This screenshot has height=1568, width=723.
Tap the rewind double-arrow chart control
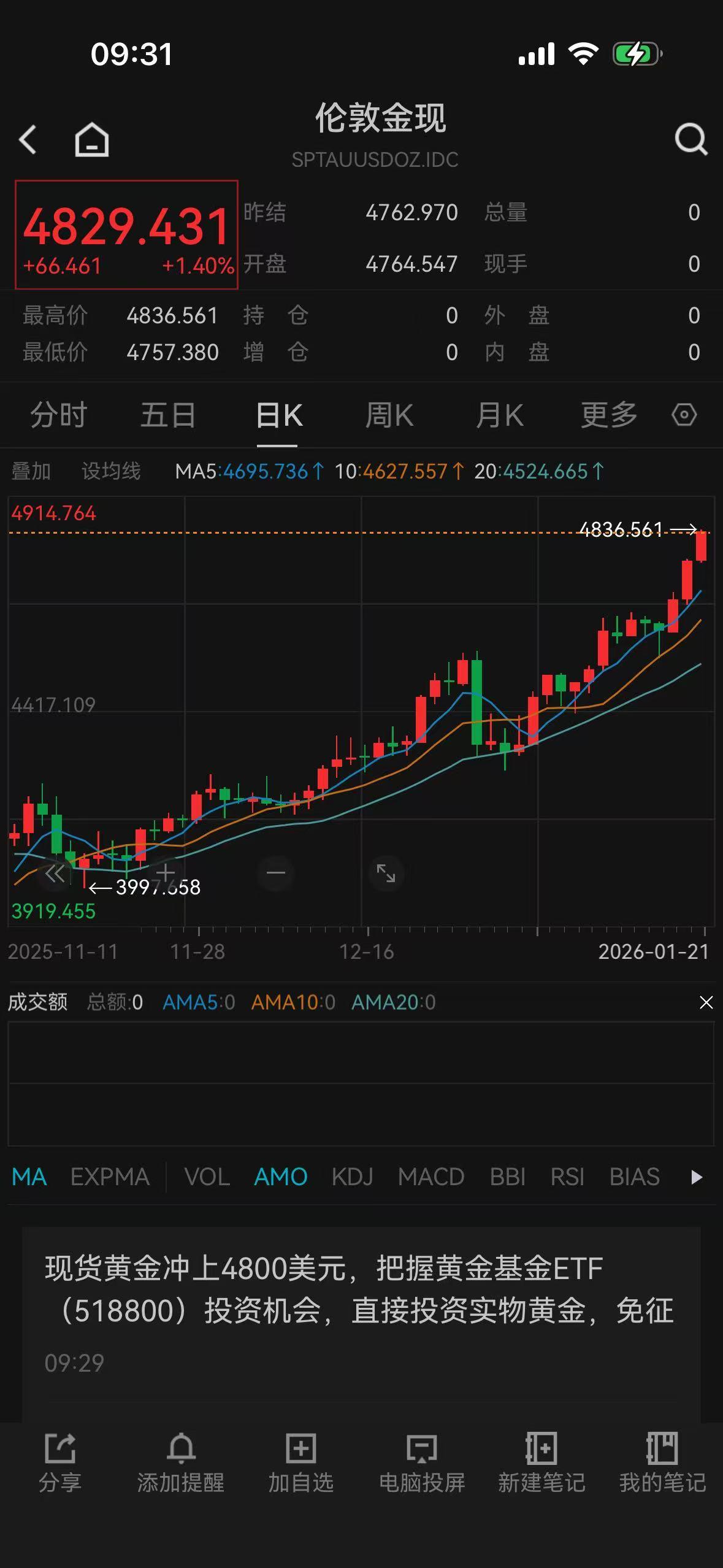pyautogui.click(x=55, y=874)
